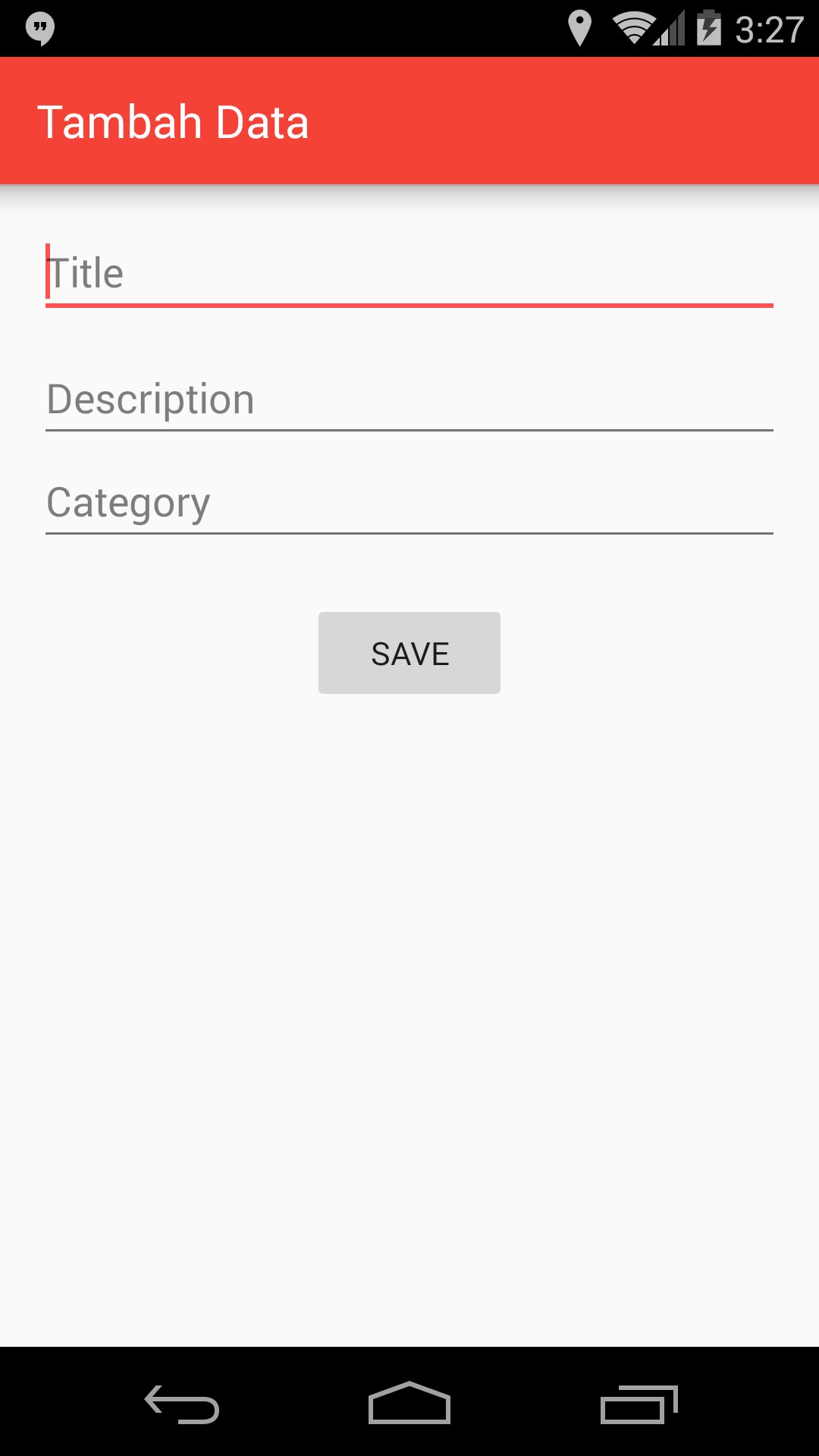Viewport: 819px width, 1456px height.
Task: Select the Category input field
Action: [409, 500]
